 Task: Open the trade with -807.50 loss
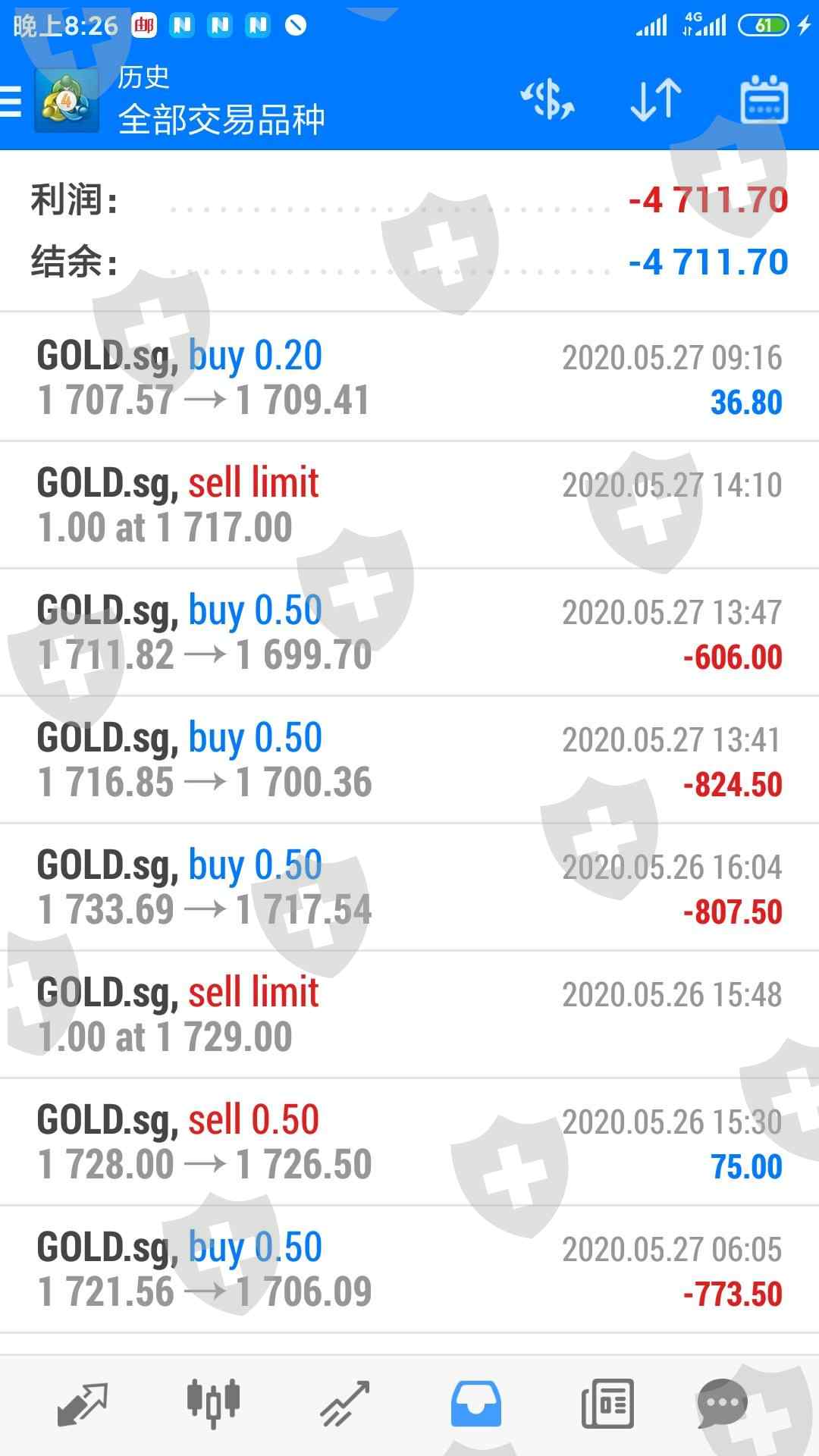coord(409,887)
